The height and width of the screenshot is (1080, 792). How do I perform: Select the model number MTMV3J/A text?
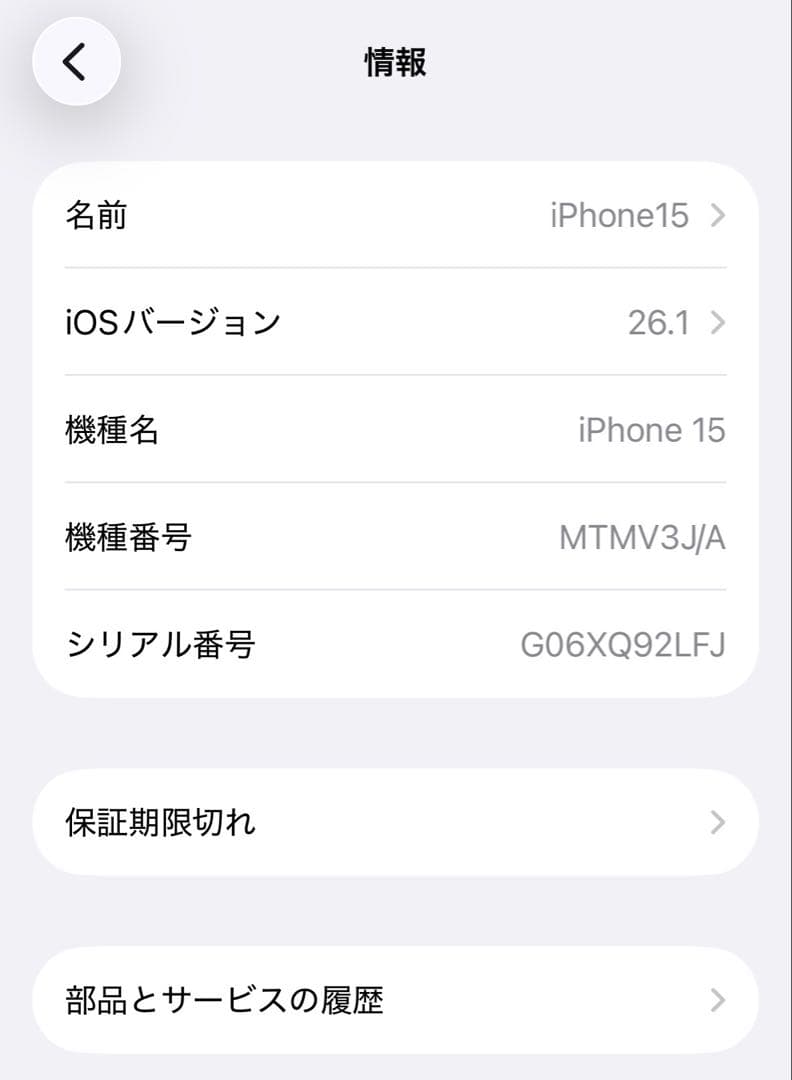(x=640, y=538)
